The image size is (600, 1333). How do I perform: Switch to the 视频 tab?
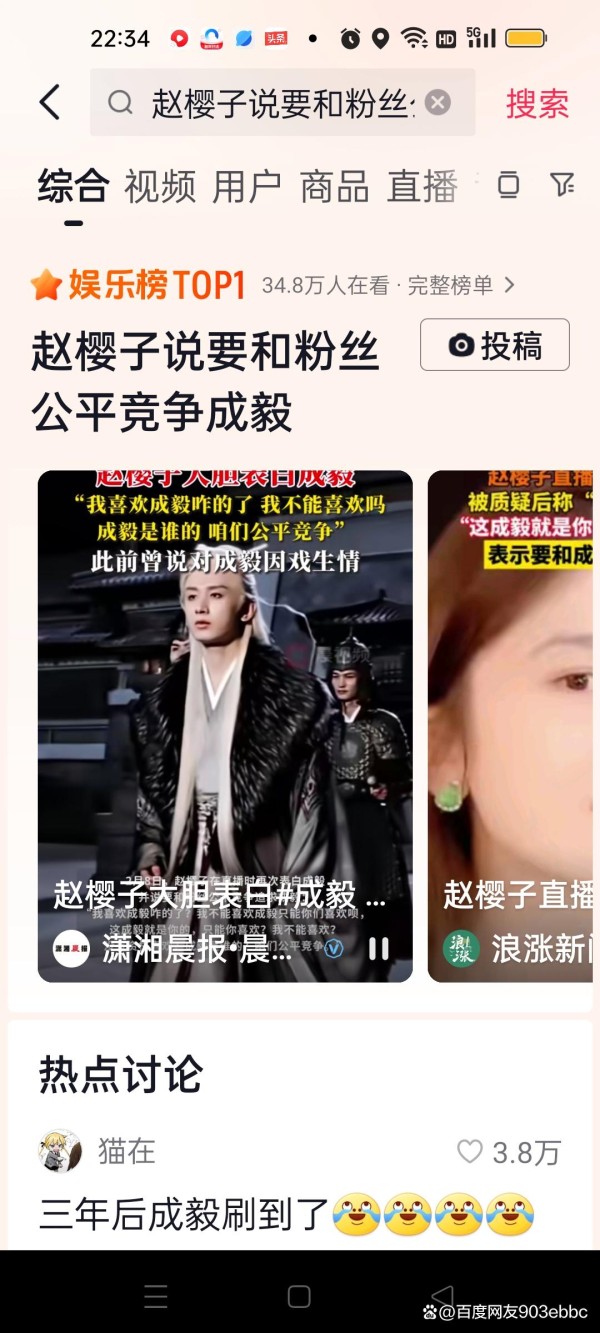pyautogui.click(x=160, y=187)
